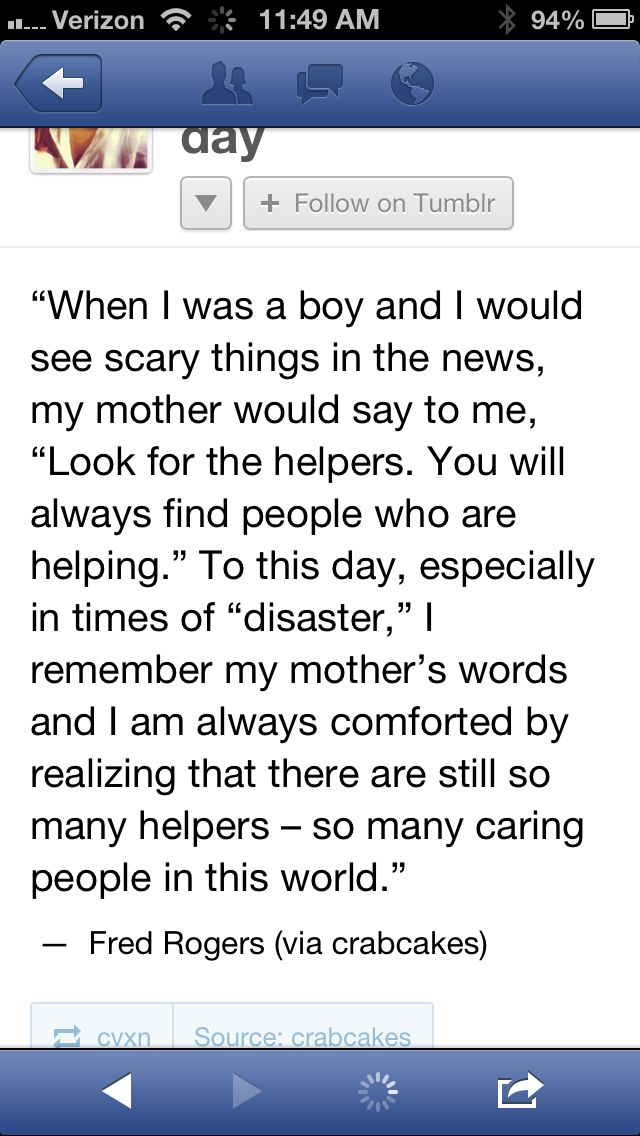Open the blog avatar thumbnail

pos(91,150)
